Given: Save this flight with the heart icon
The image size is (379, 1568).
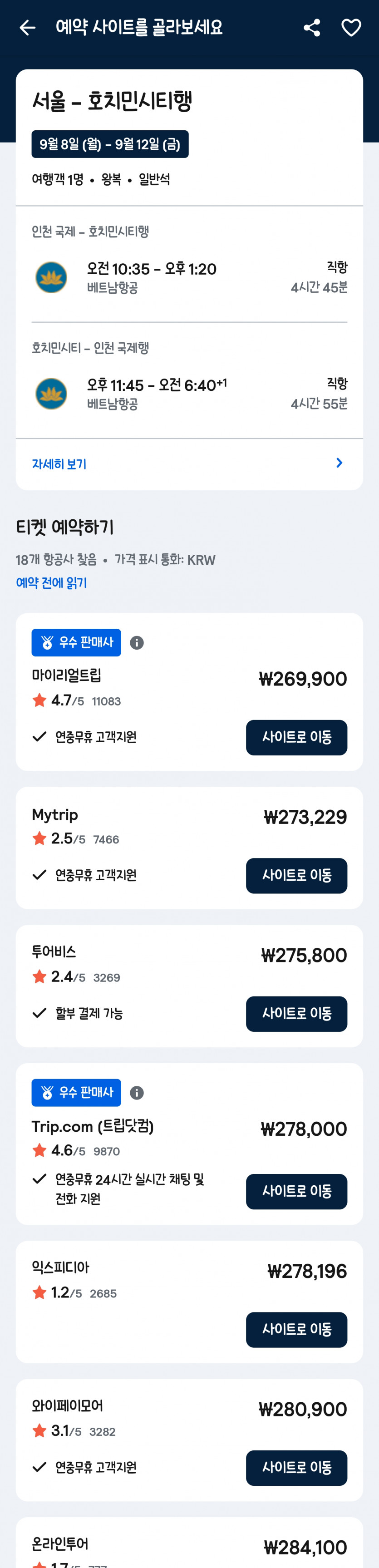Looking at the screenshot, I should point(351,27).
